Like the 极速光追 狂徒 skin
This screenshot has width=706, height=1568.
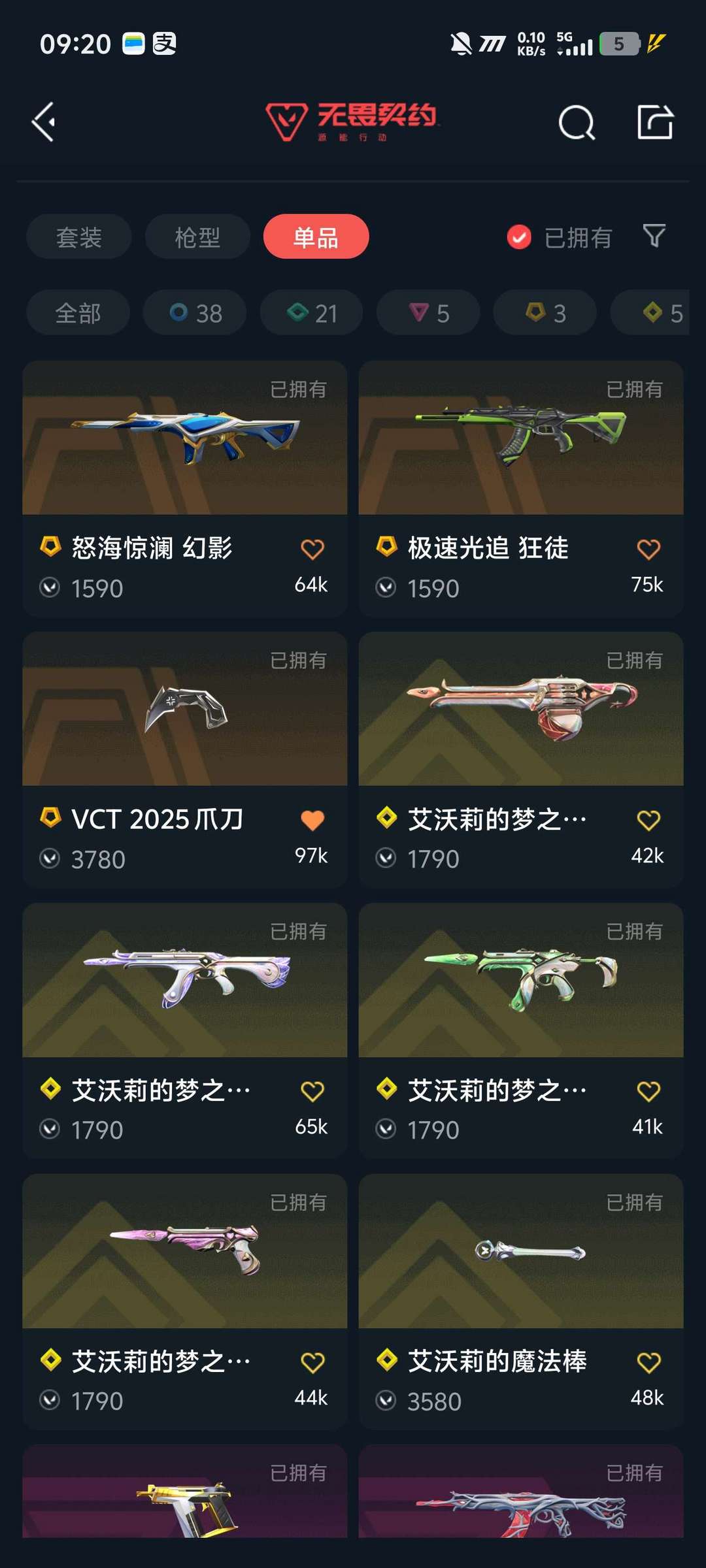pos(648,549)
